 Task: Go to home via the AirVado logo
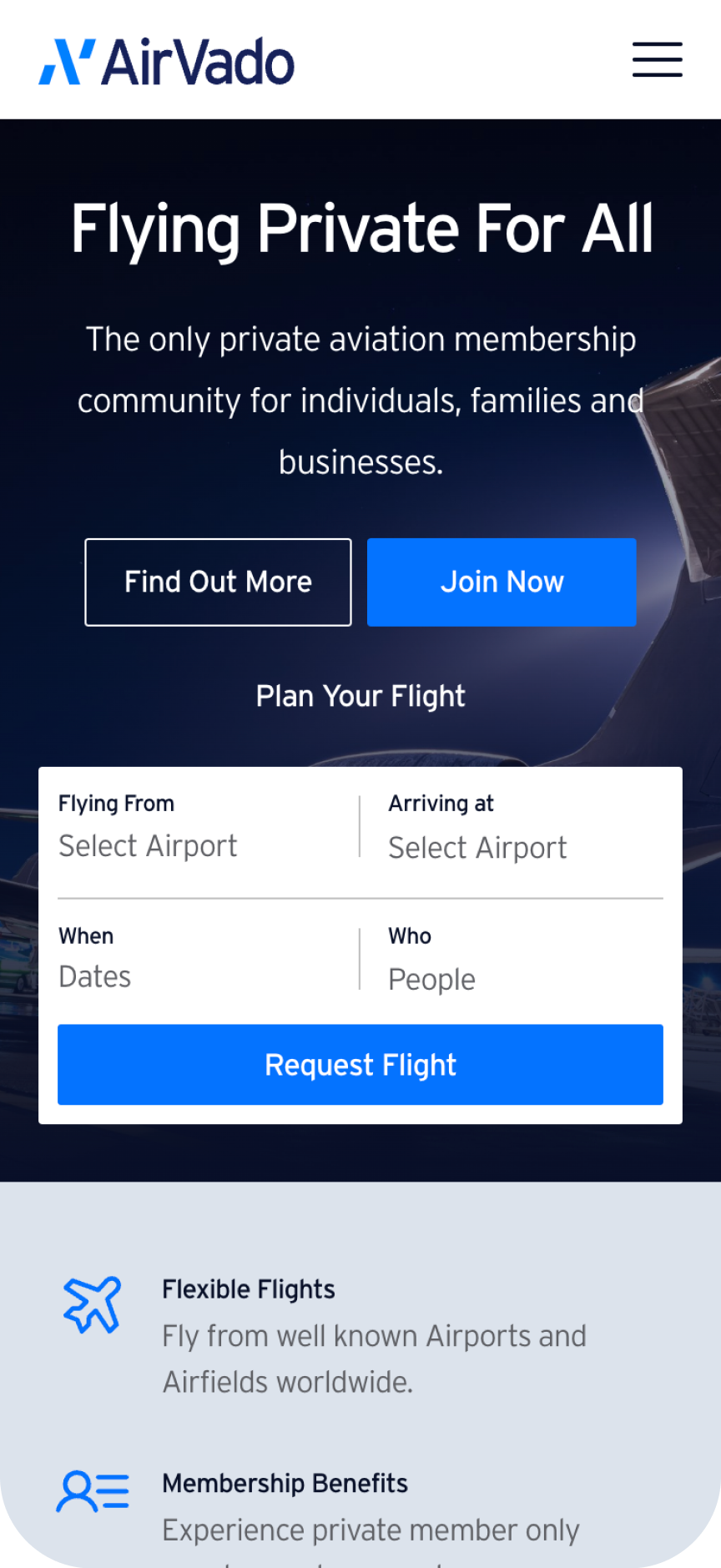pyautogui.click(x=167, y=62)
